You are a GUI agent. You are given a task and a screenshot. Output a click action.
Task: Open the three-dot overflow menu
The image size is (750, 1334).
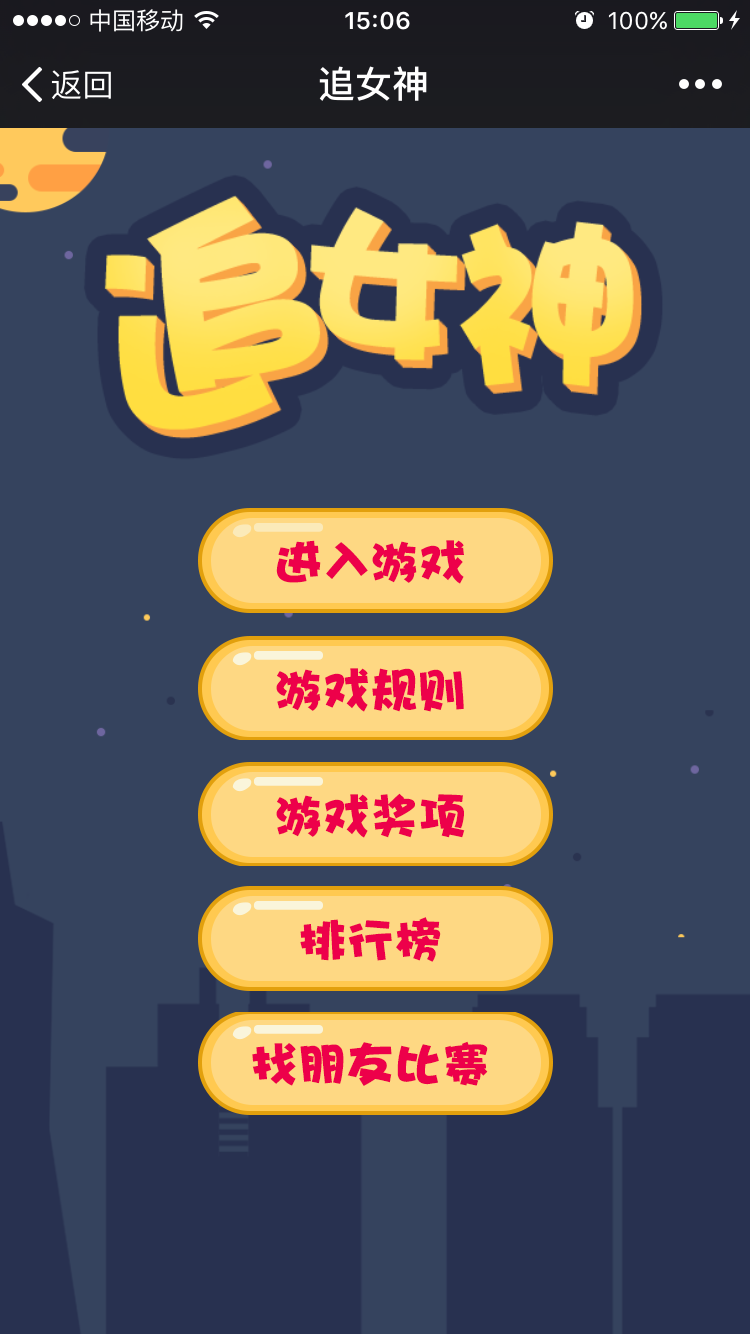click(700, 85)
